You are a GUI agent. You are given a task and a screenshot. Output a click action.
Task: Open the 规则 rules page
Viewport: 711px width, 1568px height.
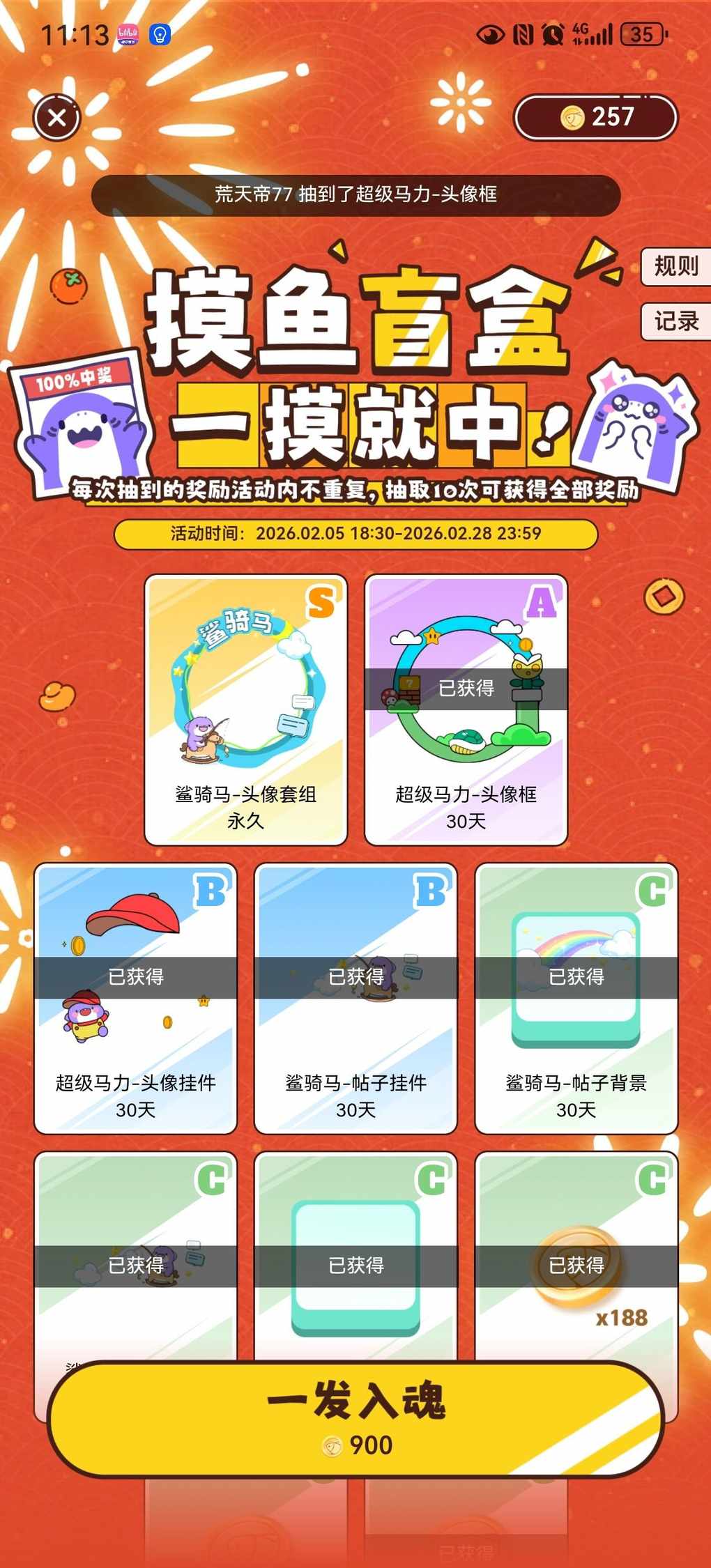point(675,266)
